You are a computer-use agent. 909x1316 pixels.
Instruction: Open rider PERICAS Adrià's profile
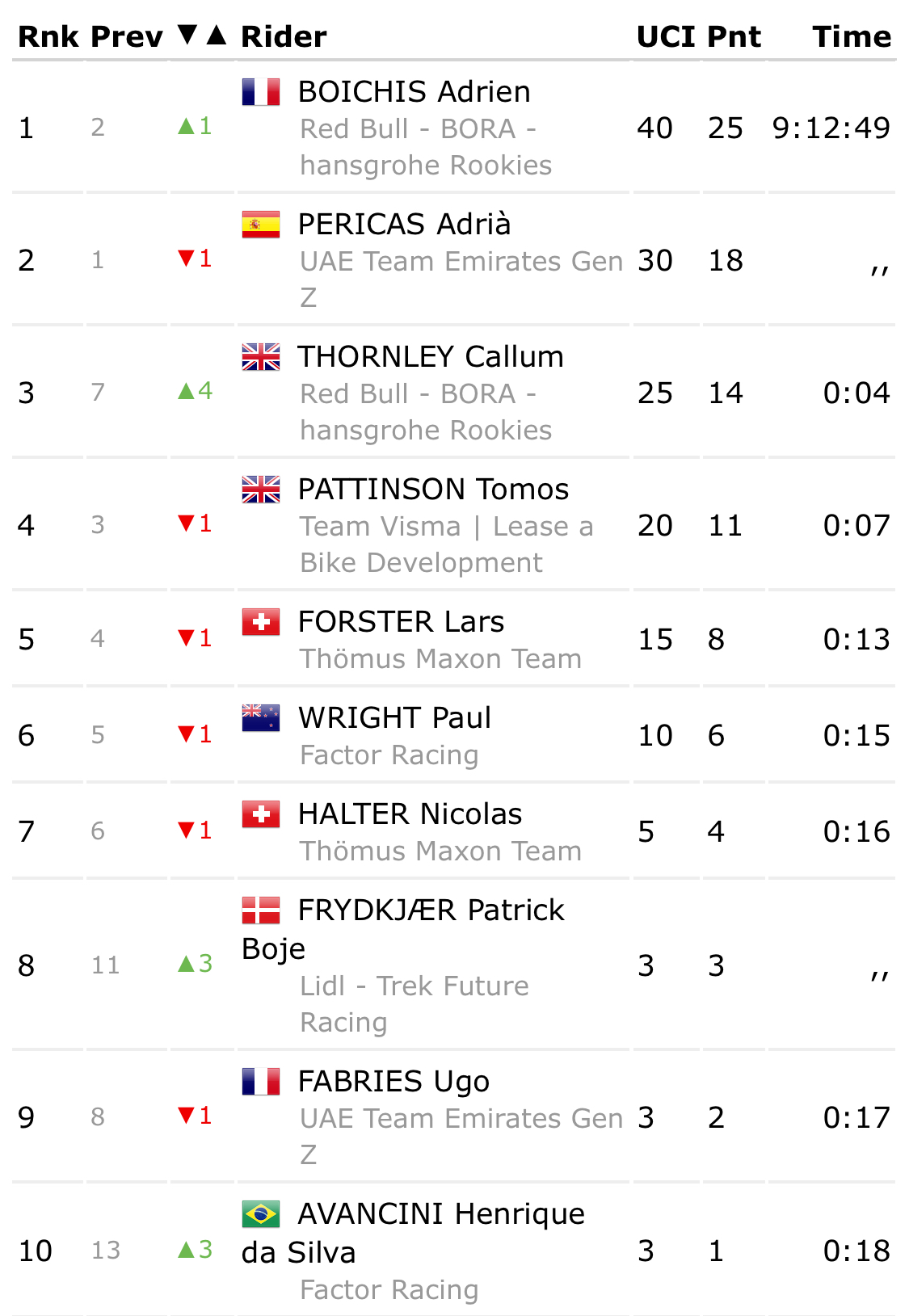point(404,225)
